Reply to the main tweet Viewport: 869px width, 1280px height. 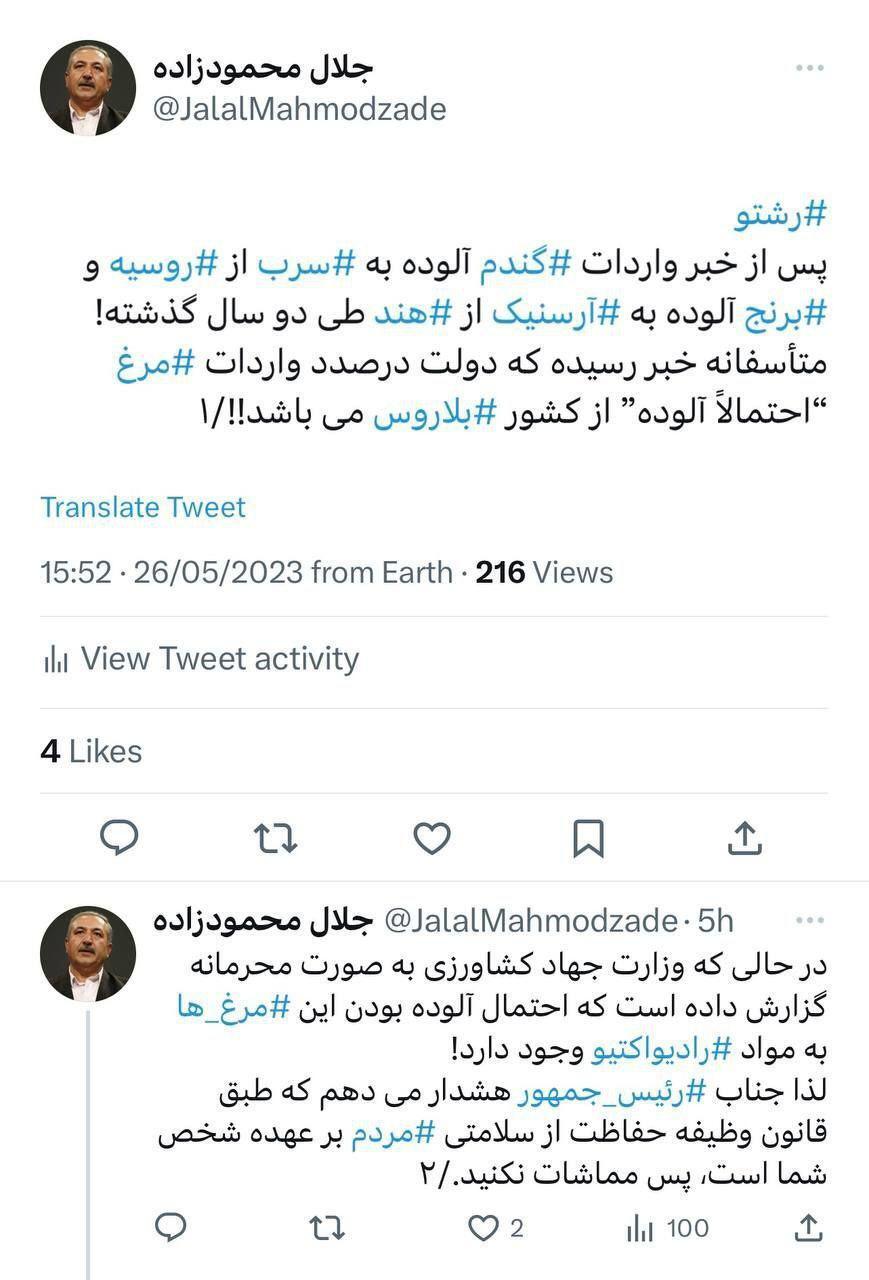(x=120, y=837)
